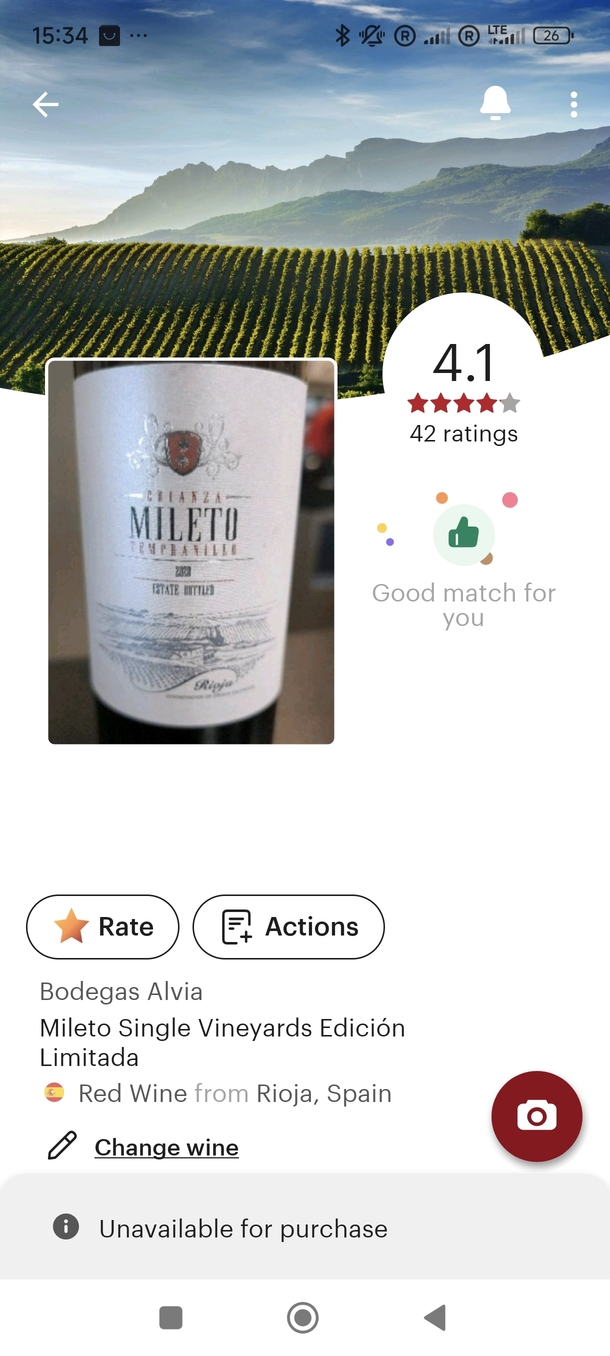
Task: Launch the red camera scan button
Action: click(536, 1116)
